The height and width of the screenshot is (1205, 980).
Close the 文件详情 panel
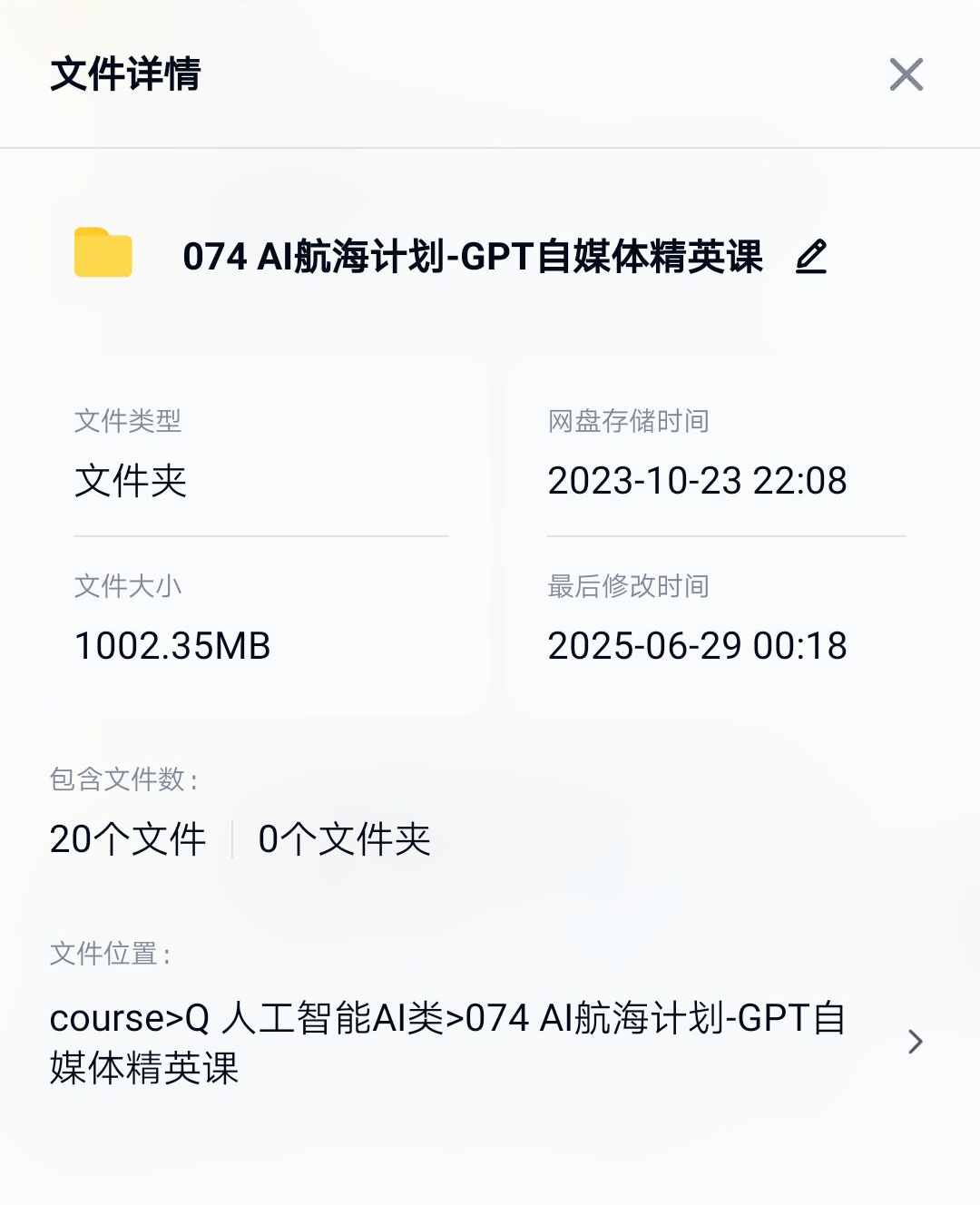pyautogui.click(x=906, y=74)
